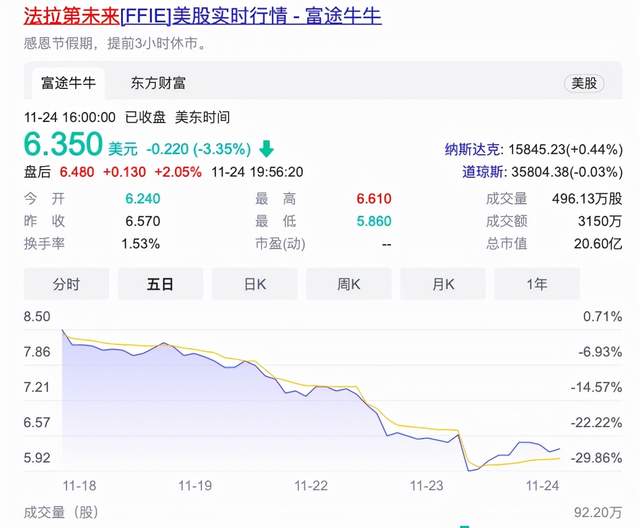Switch to the 东方财富 source tab

(158, 83)
